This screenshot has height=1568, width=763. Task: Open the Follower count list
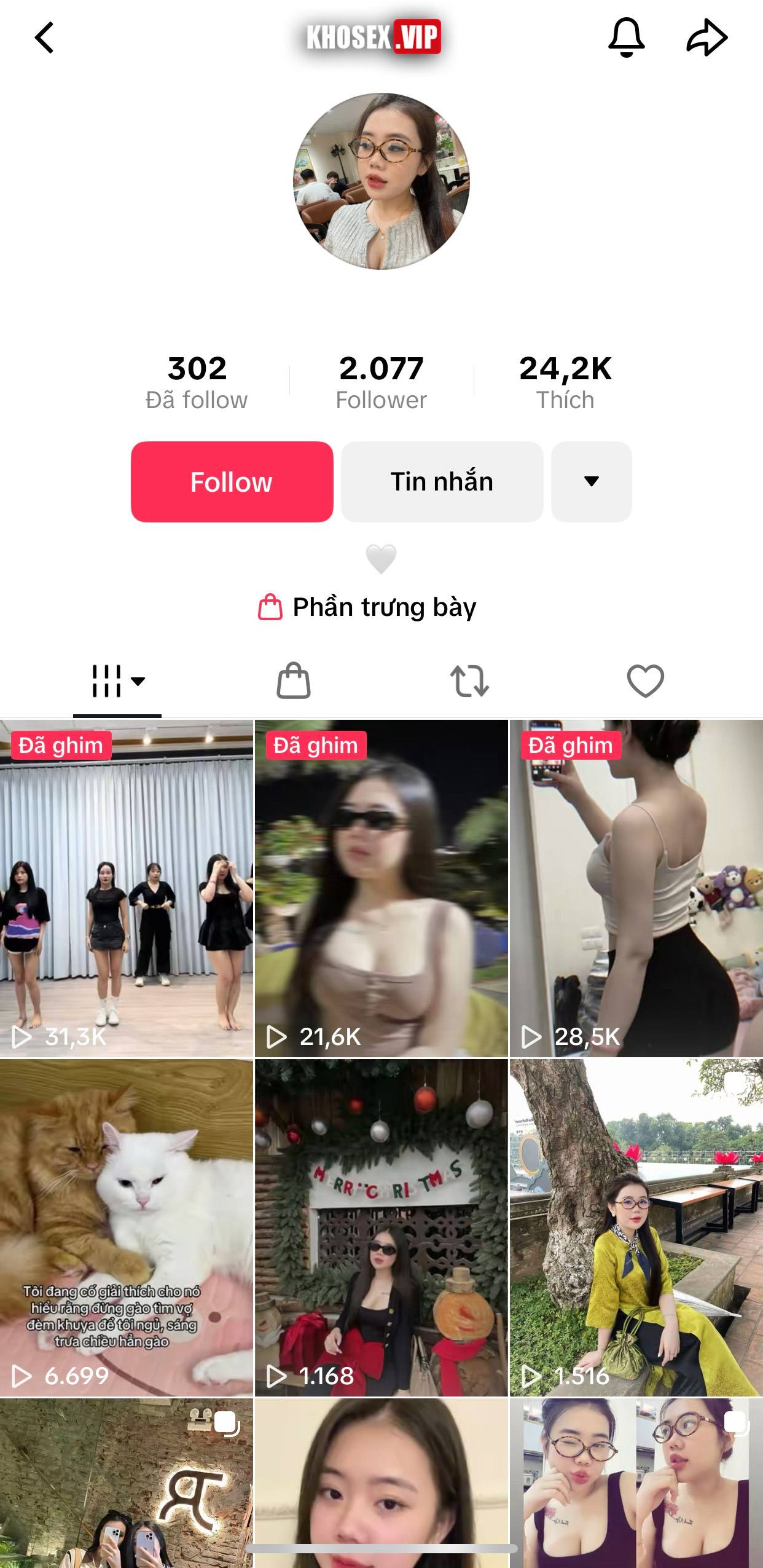point(381,381)
